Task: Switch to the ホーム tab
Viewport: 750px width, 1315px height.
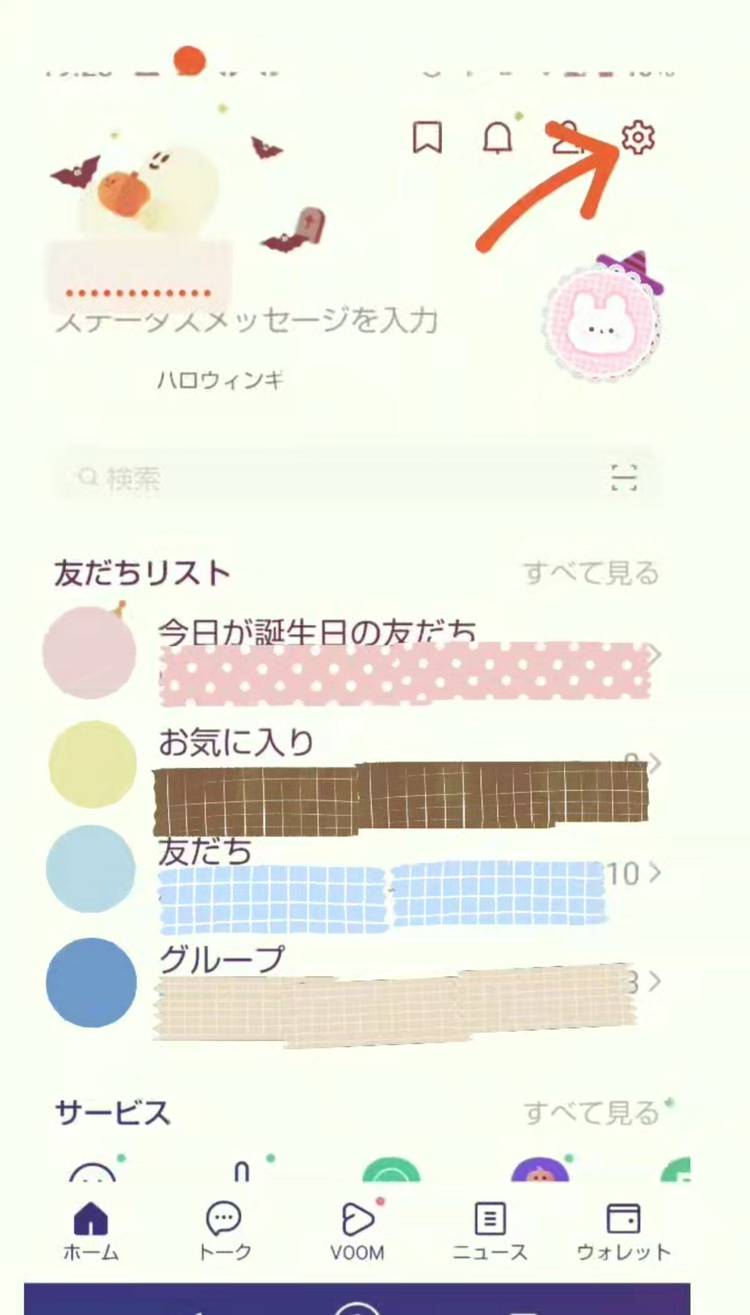Action: (x=91, y=1231)
